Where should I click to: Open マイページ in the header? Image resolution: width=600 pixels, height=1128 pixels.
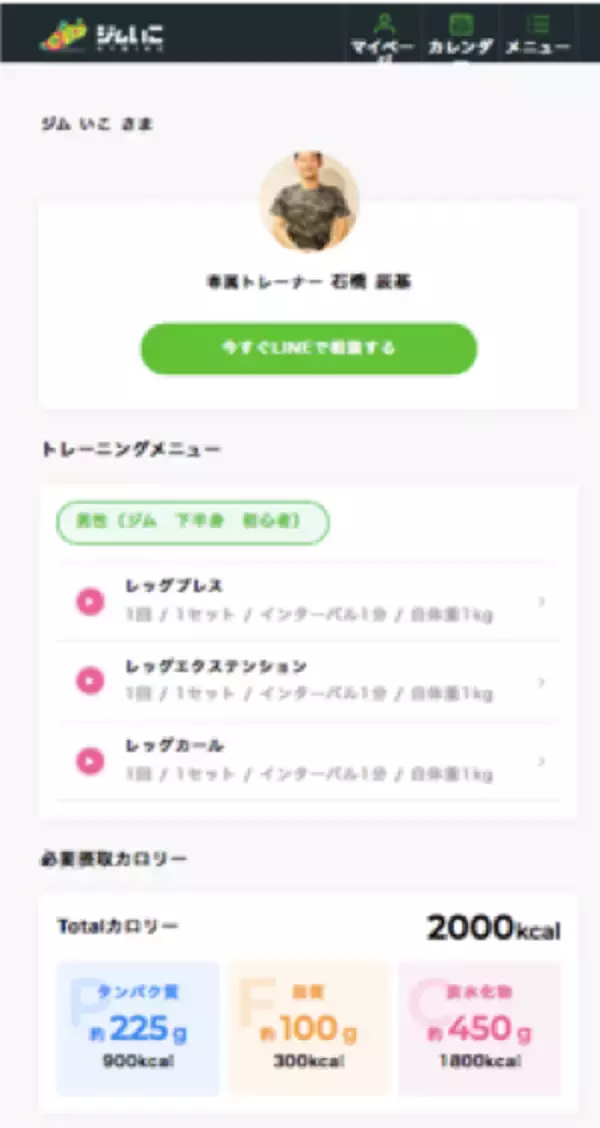click(383, 33)
